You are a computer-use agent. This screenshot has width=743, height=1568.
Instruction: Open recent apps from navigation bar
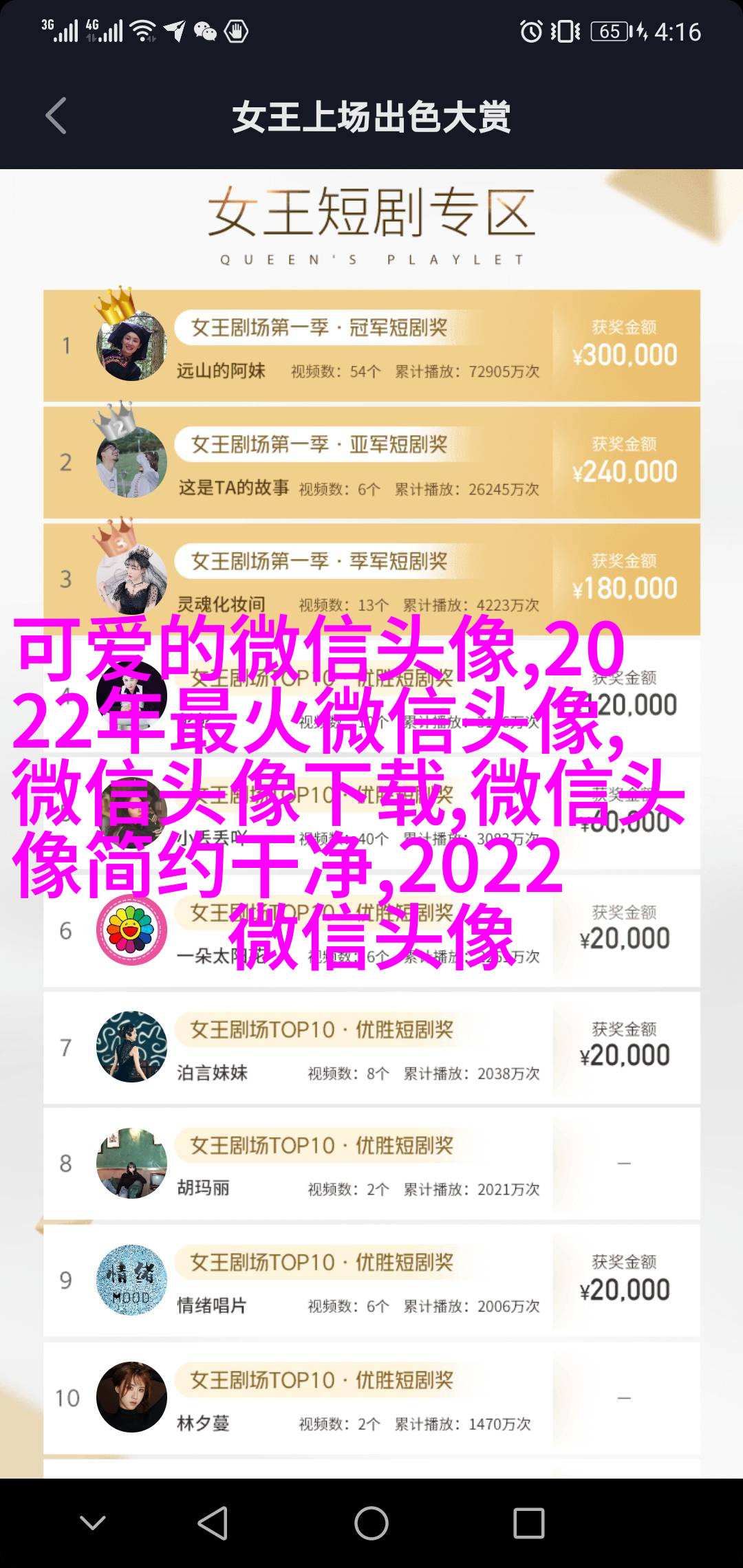528,1523
